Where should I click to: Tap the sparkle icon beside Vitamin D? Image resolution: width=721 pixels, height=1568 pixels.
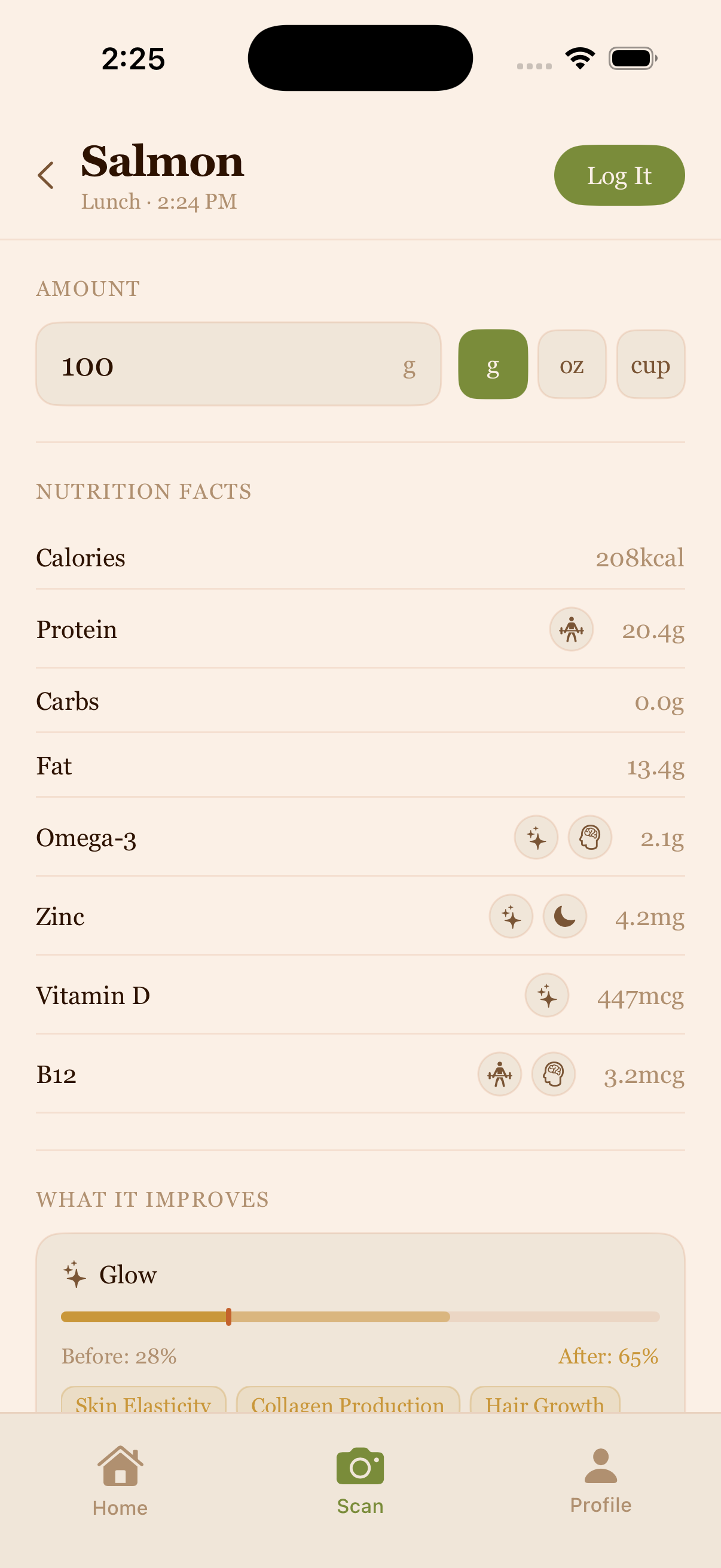click(546, 995)
